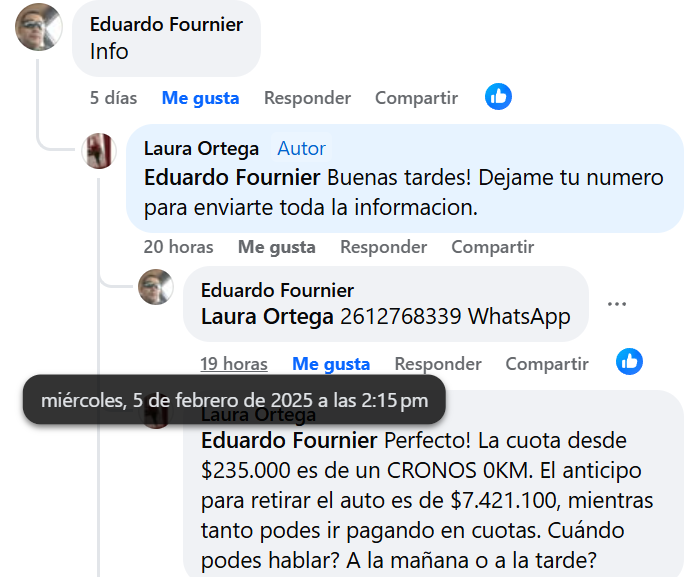Open the like reaction on the "Info" comment
This screenshot has width=698, height=577.
point(498,97)
